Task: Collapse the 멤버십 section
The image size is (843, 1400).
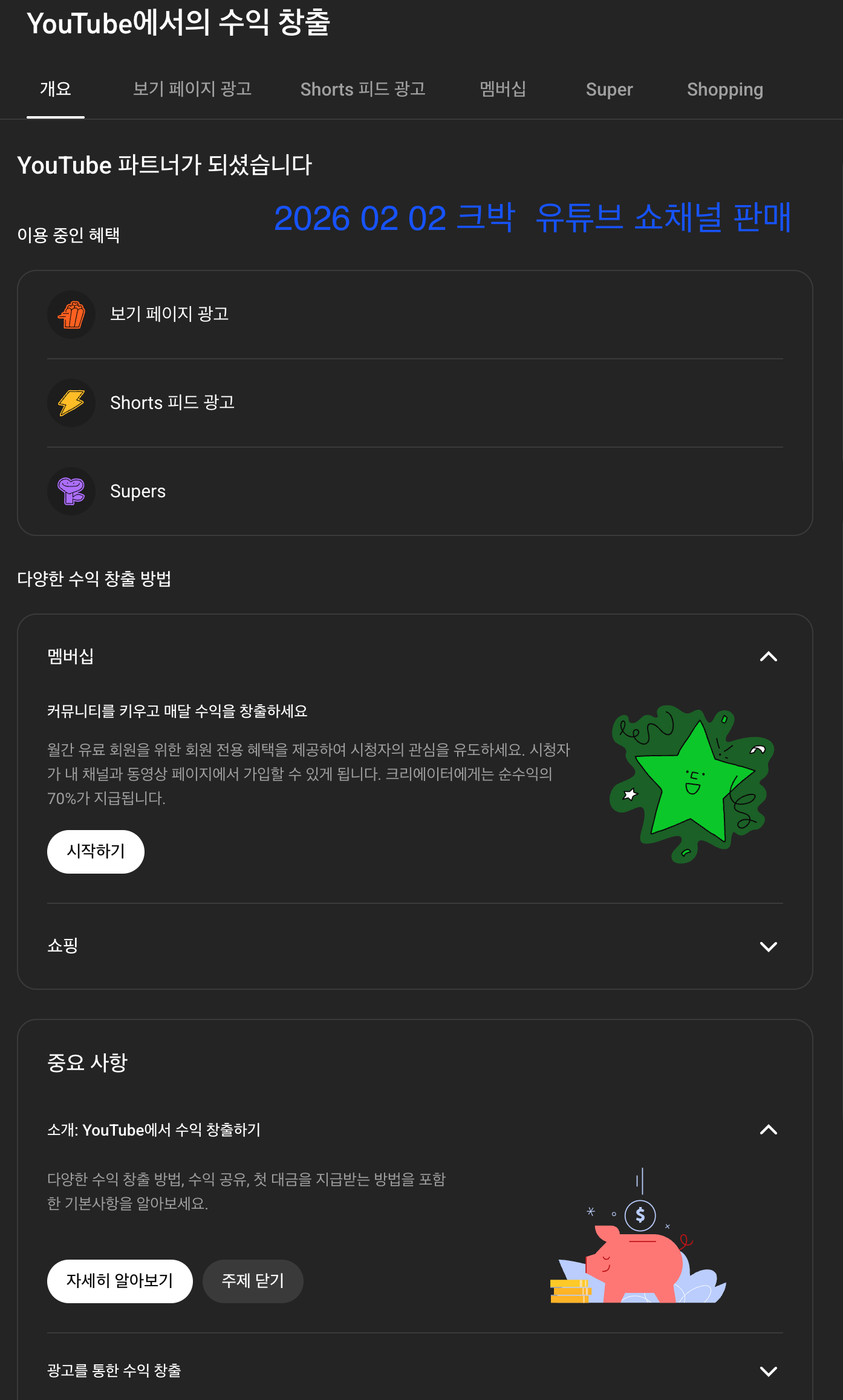Action: coord(768,656)
